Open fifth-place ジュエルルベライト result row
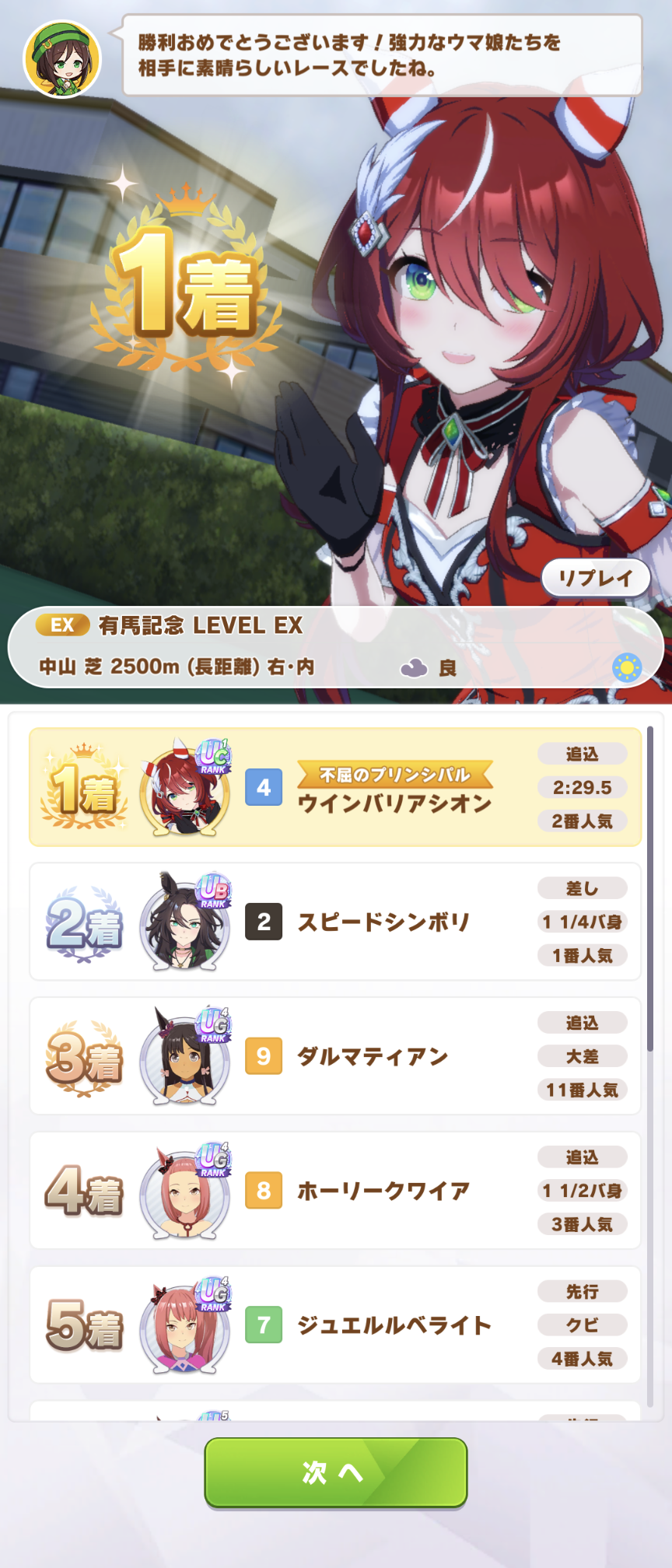Screen dimensions: 672x1568 [335, 1325]
